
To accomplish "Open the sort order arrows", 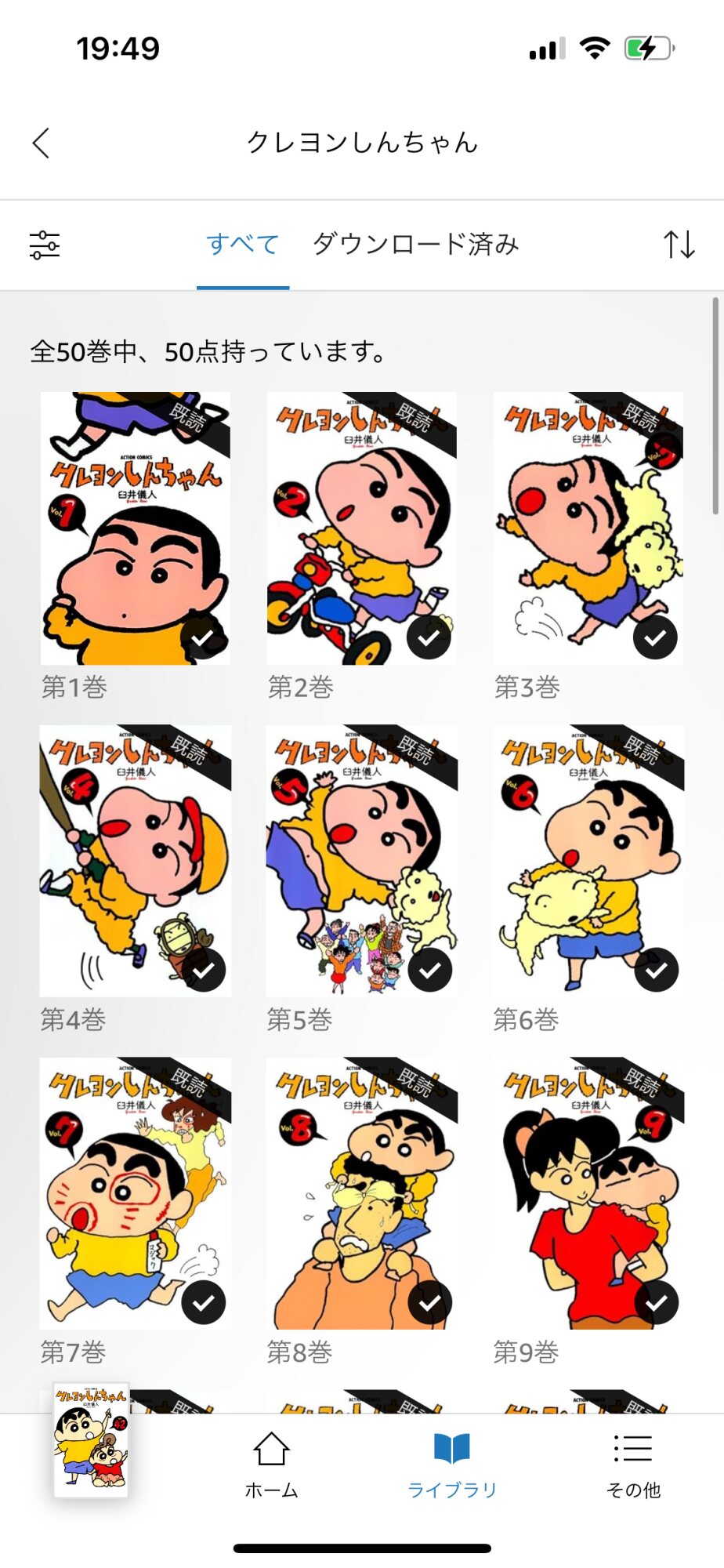I will coord(679,245).
